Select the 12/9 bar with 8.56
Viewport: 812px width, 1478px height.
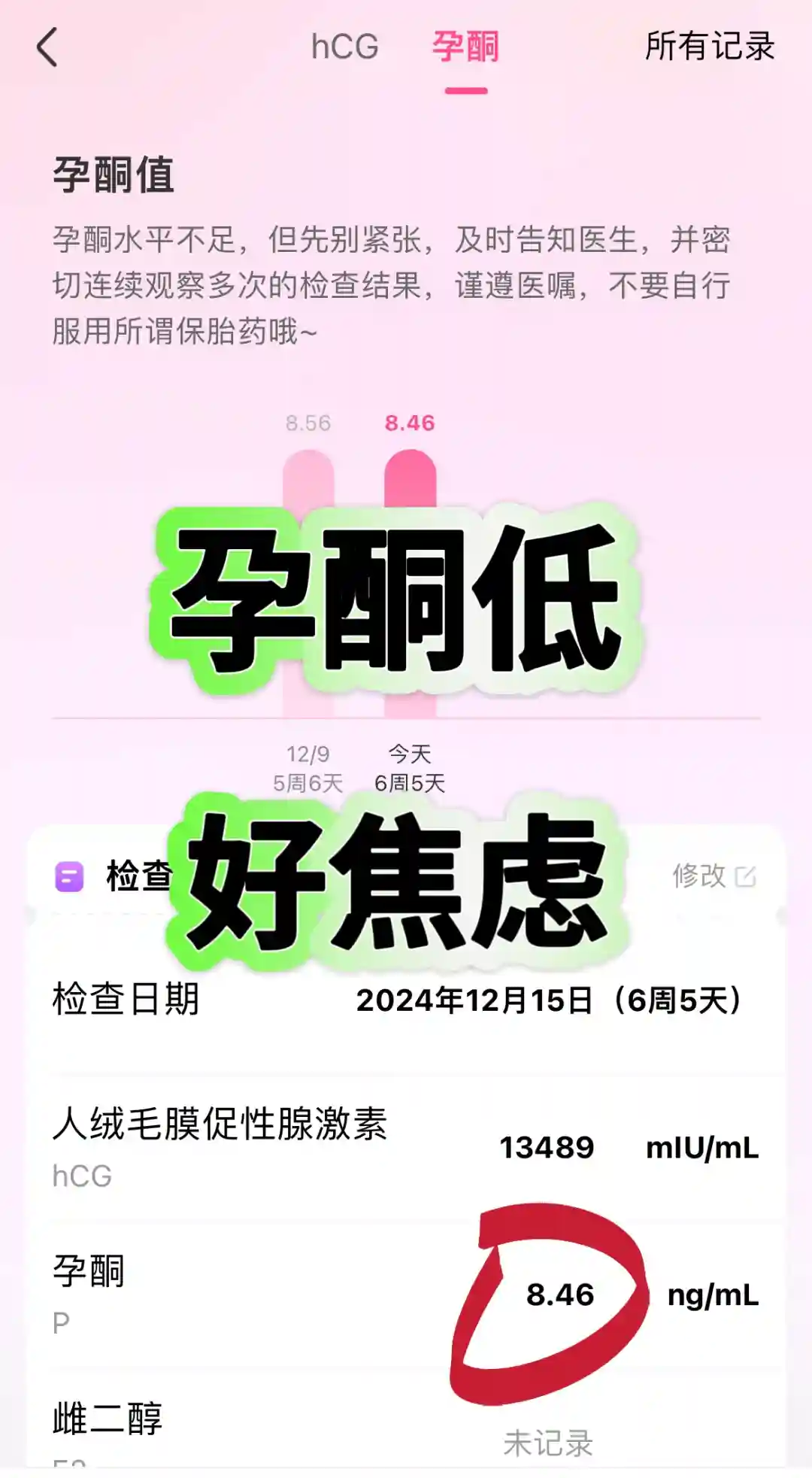[308, 481]
